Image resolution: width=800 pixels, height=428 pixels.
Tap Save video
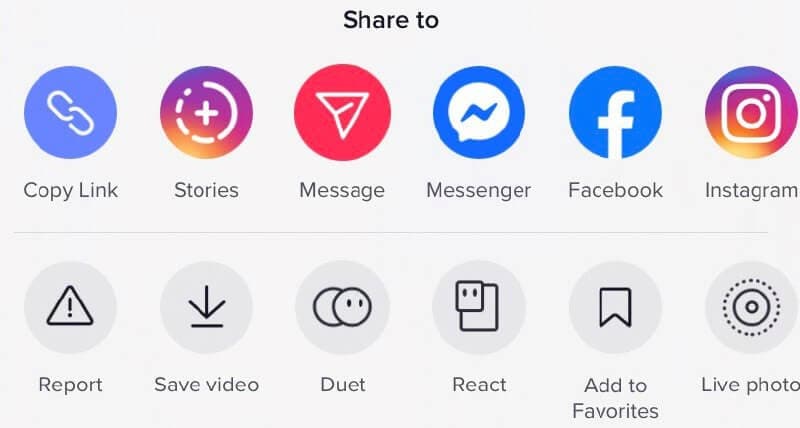[x=206, y=308]
